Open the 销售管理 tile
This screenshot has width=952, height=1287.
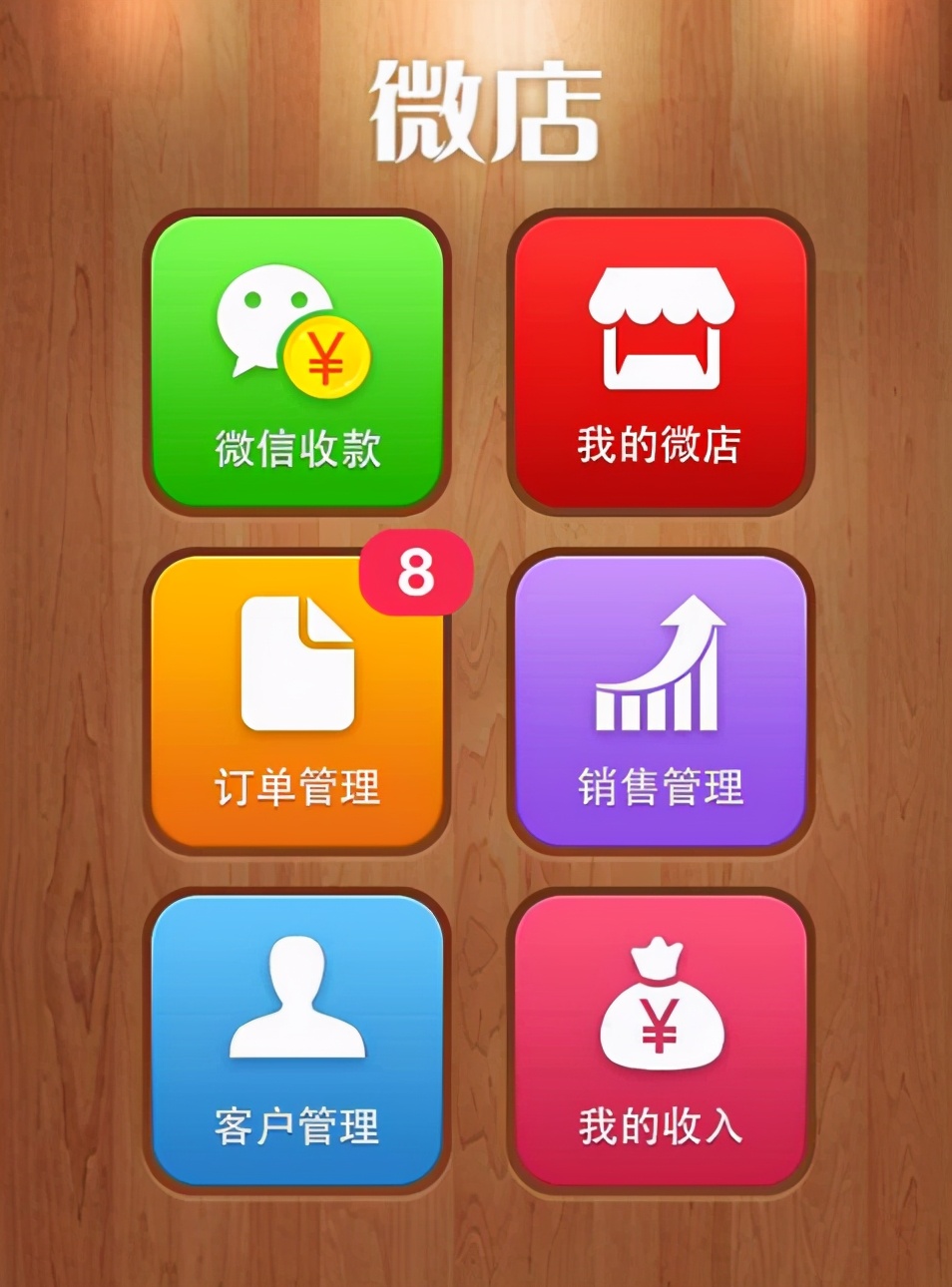[660, 700]
